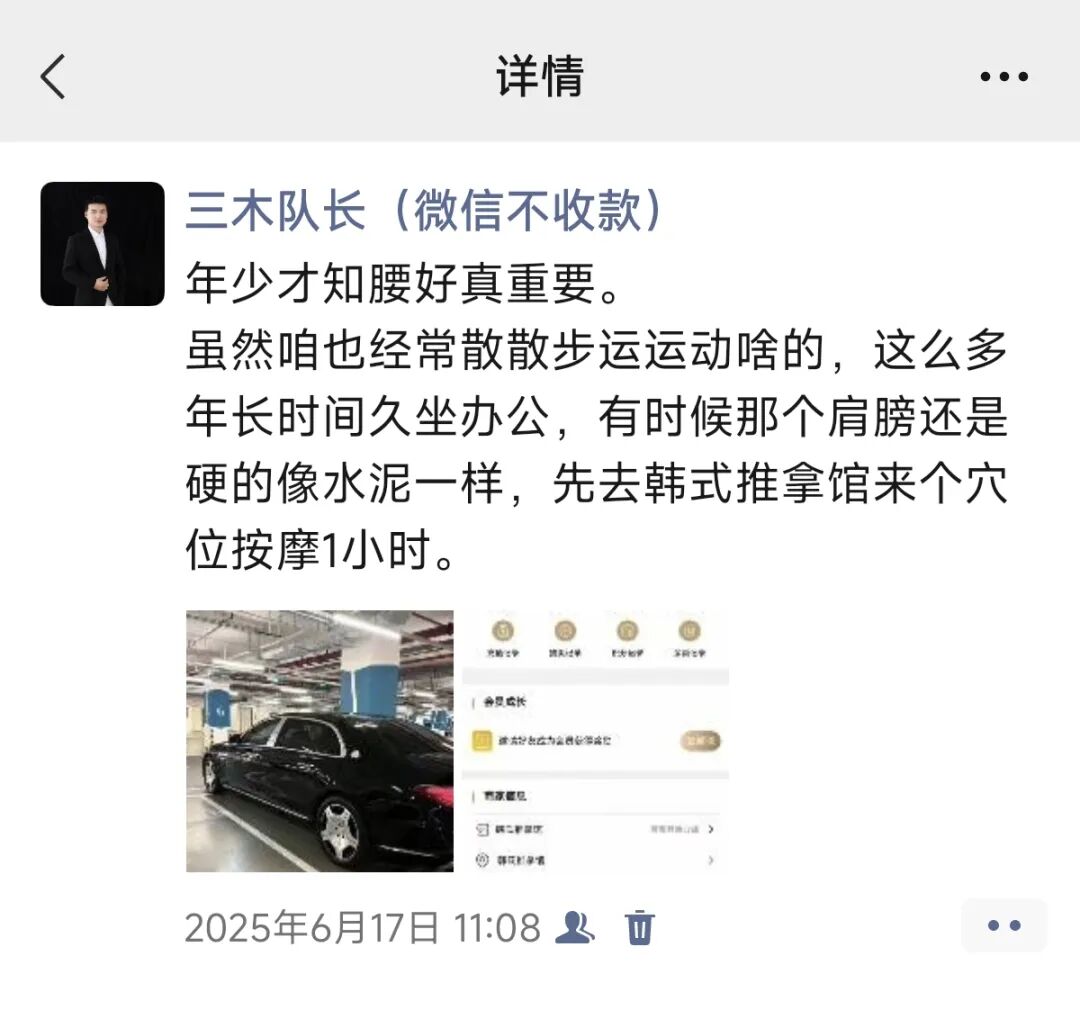
Task: Open like and comment two-dot button
Action: [x=1003, y=925]
